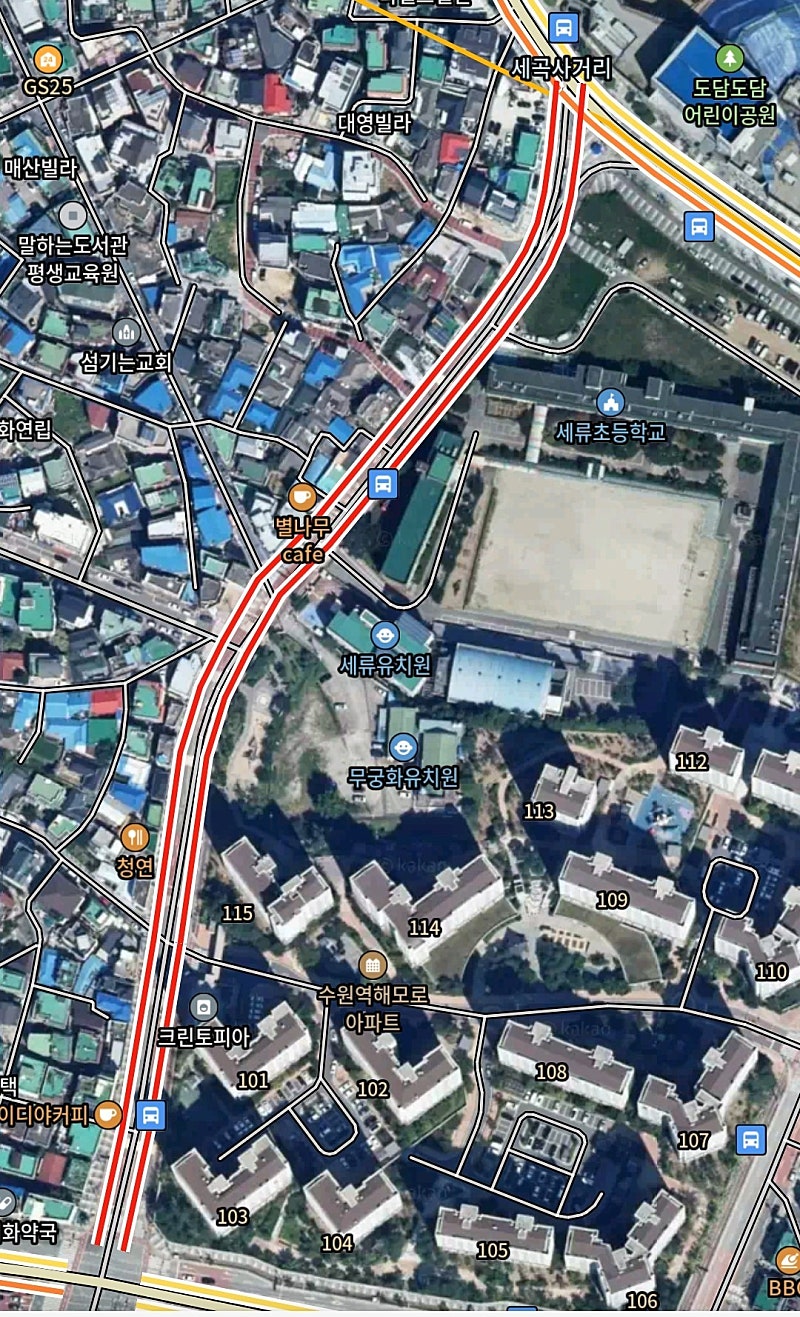Open the 청연 restaurant marker

click(x=134, y=836)
